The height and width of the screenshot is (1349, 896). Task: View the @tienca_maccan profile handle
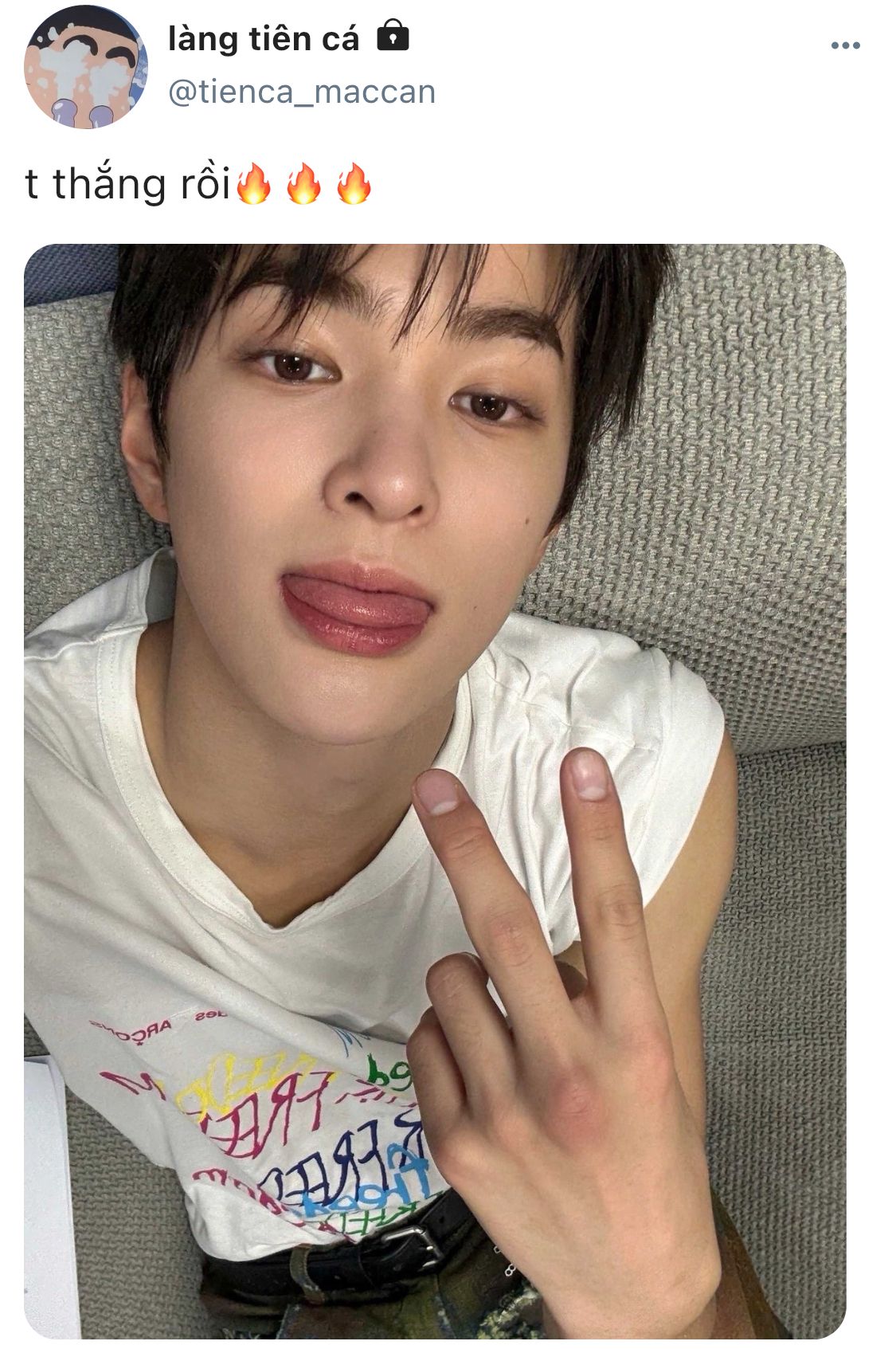[x=302, y=92]
